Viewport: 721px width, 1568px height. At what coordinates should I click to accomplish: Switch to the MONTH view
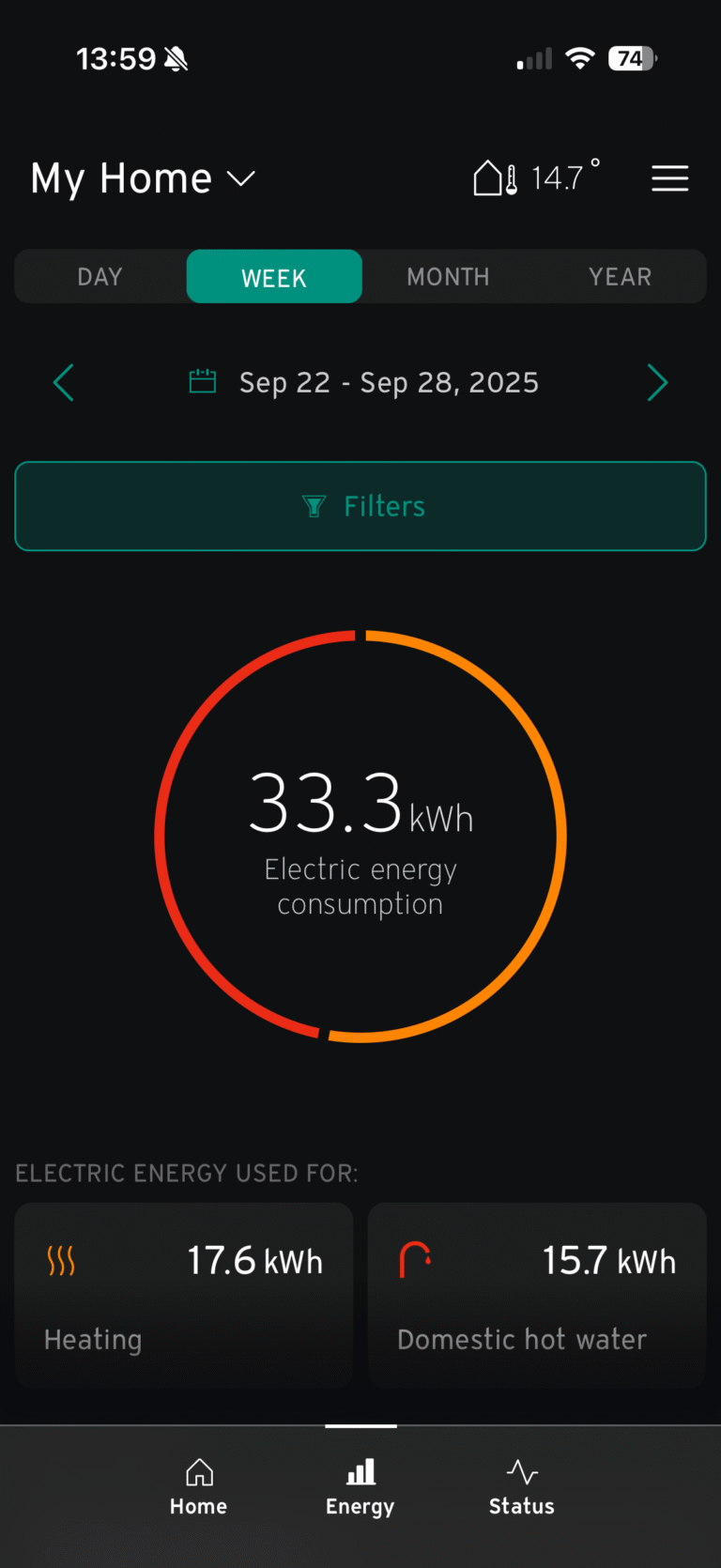(448, 277)
